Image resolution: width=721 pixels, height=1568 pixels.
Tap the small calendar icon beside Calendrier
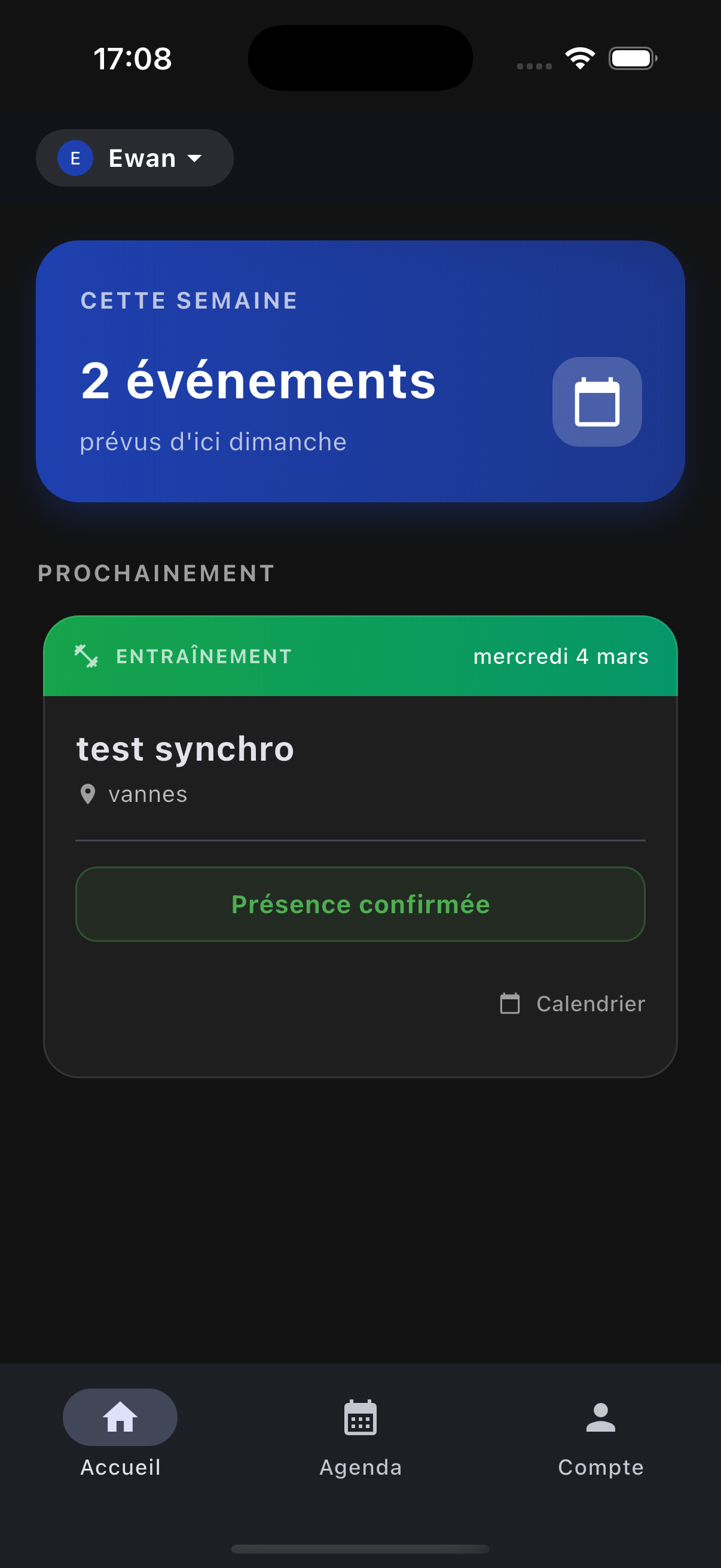(510, 1003)
